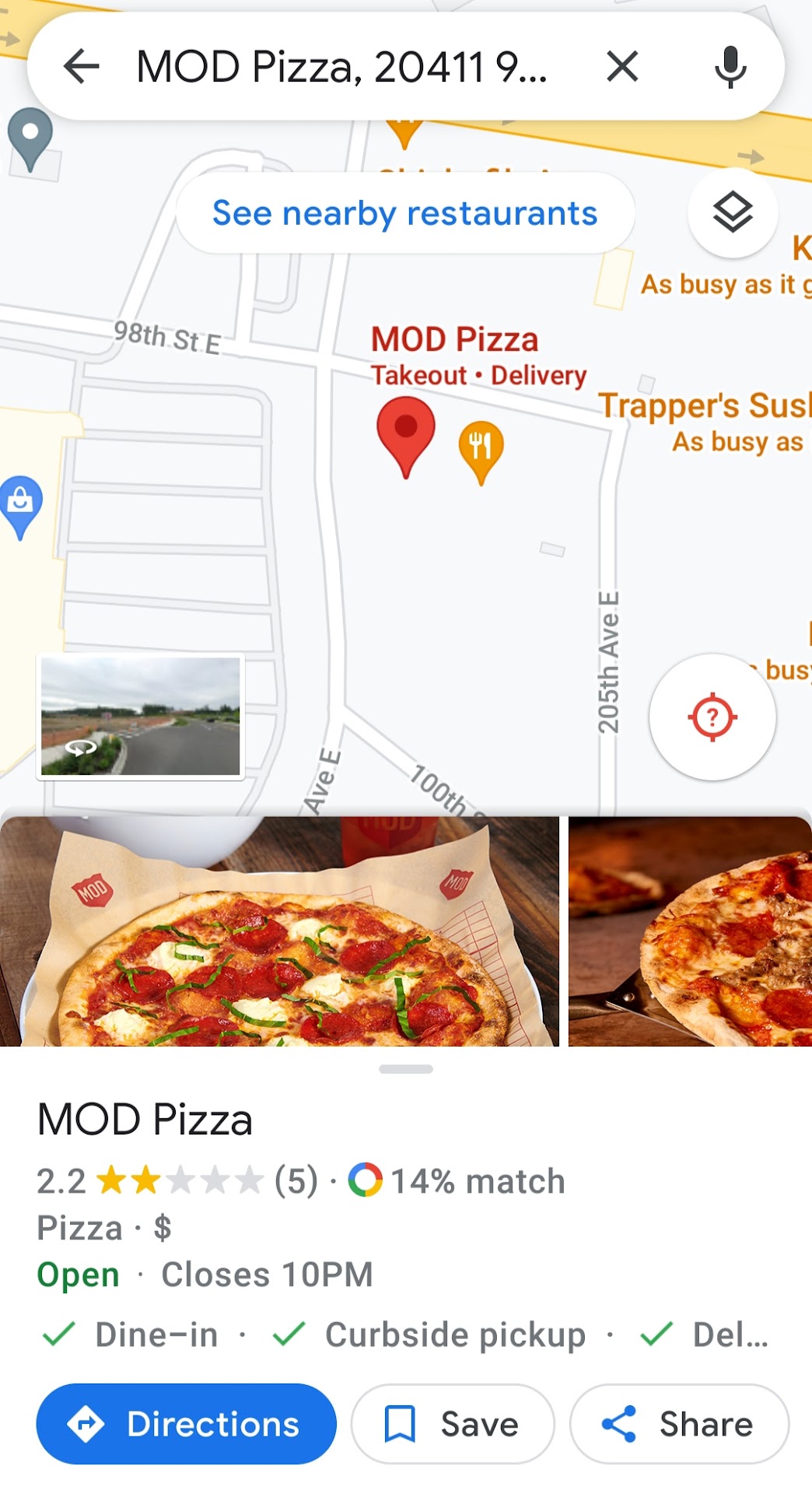812x1494 pixels.
Task: Clear the MOD Pizza search text
Action: [x=622, y=67]
